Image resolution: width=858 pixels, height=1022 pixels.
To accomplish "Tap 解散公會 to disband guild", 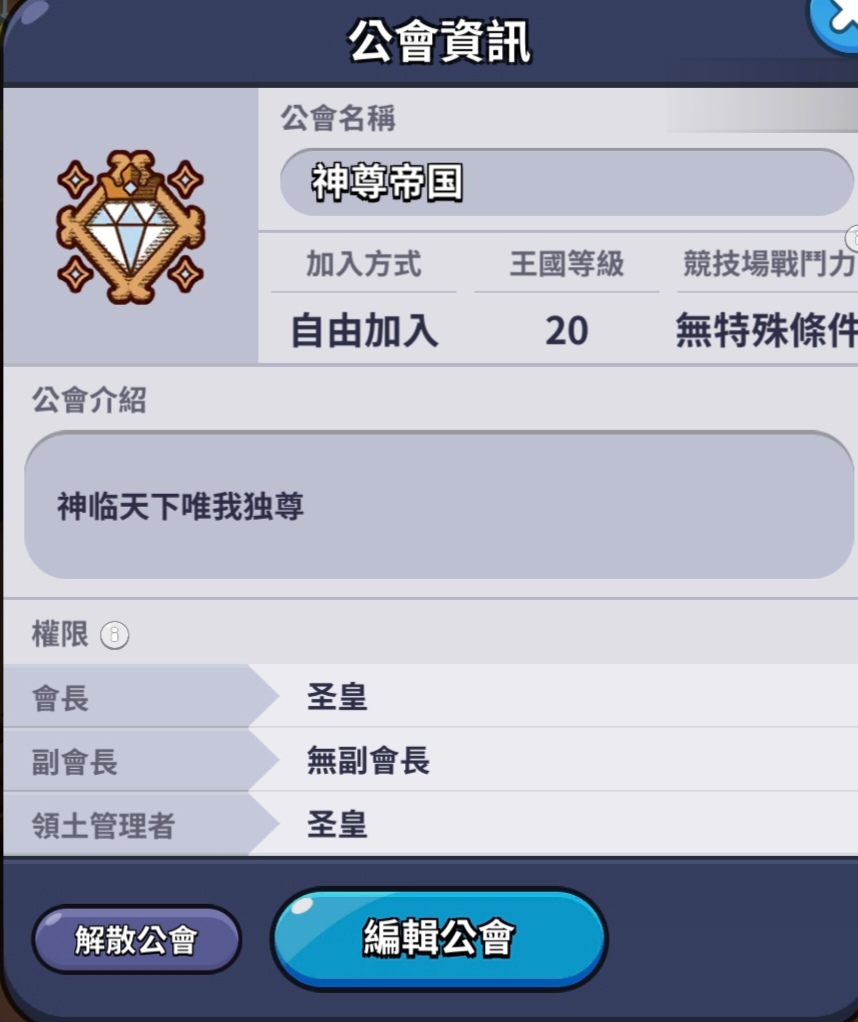I will tap(137, 940).
